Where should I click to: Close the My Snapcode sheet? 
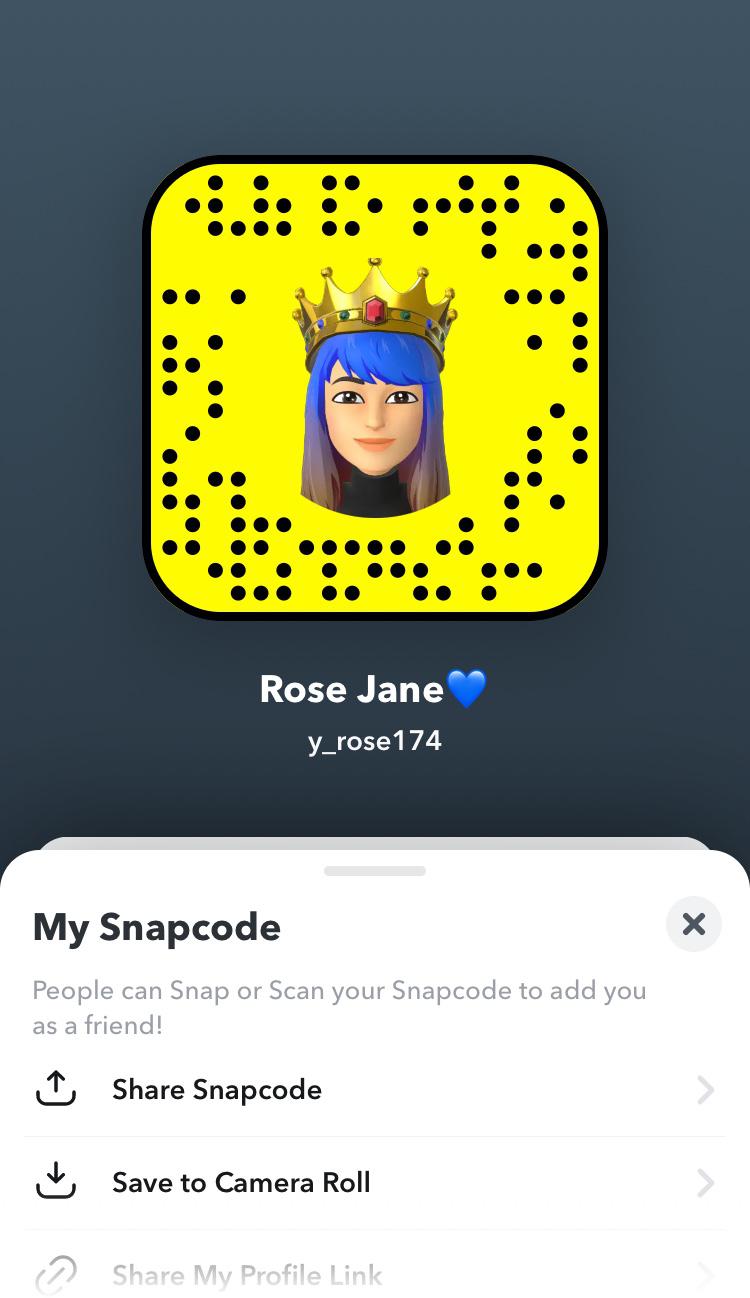(x=693, y=924)
